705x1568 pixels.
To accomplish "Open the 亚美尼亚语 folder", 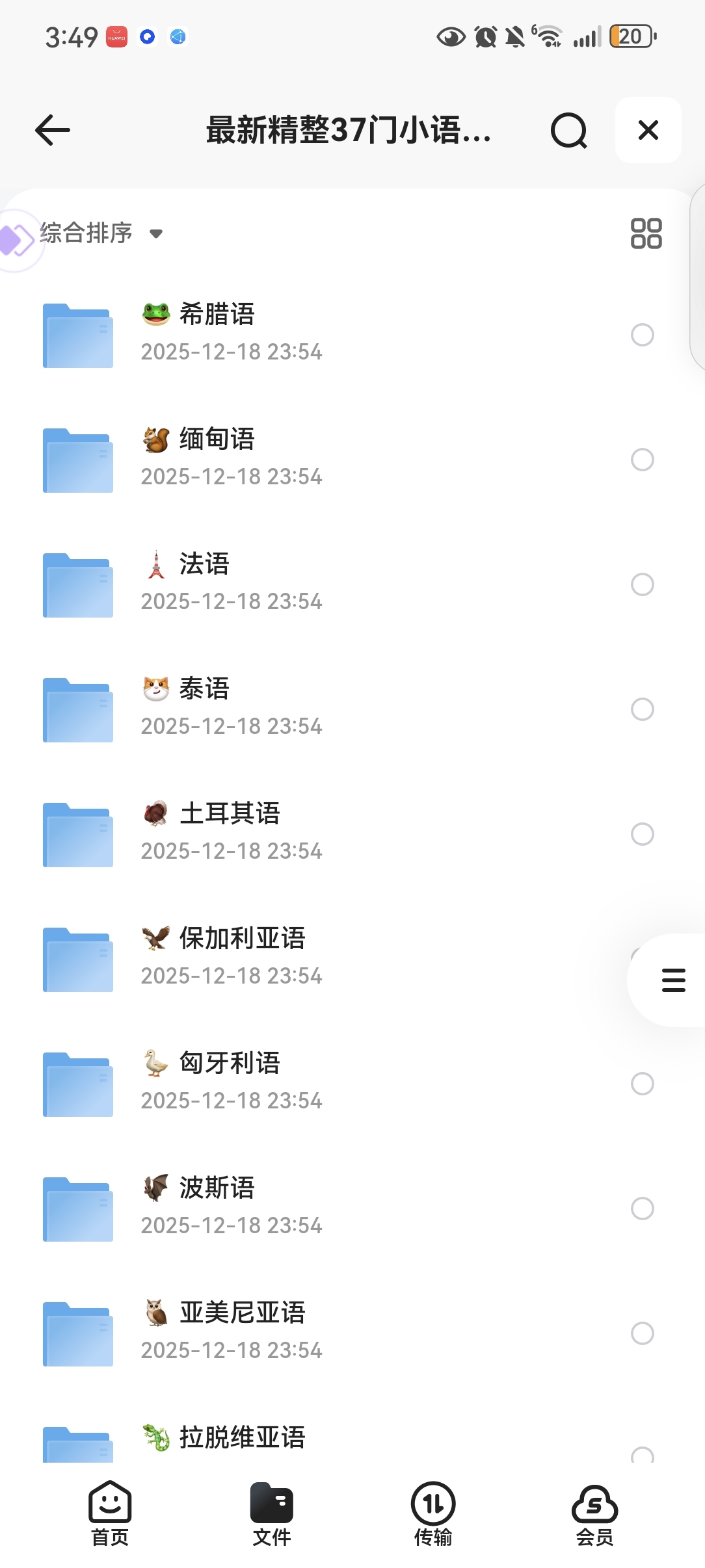I will (x=242, y=1313).
